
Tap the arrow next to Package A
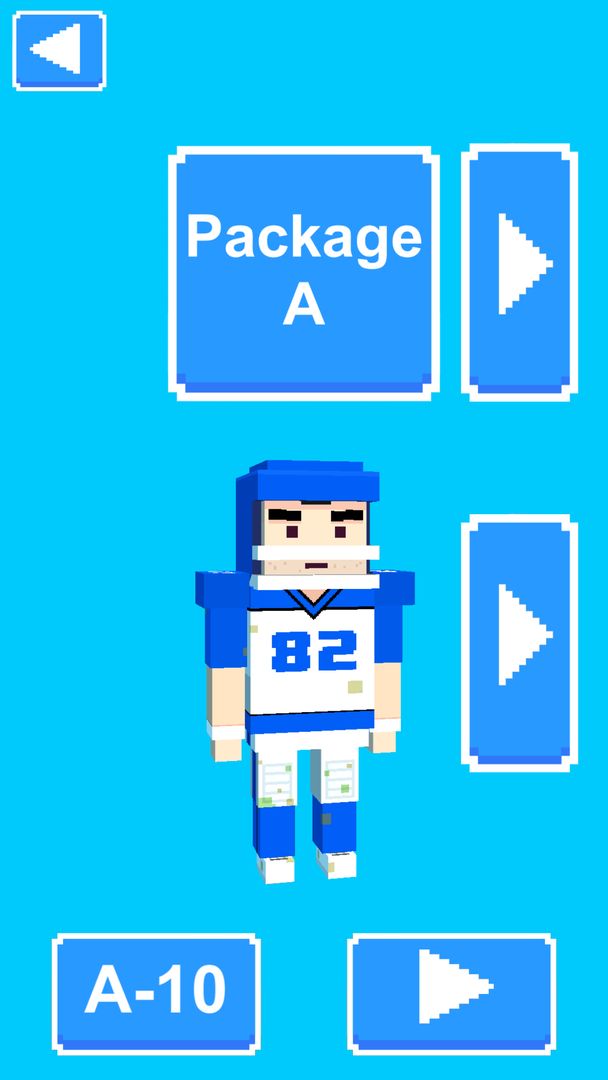(520, 270)
